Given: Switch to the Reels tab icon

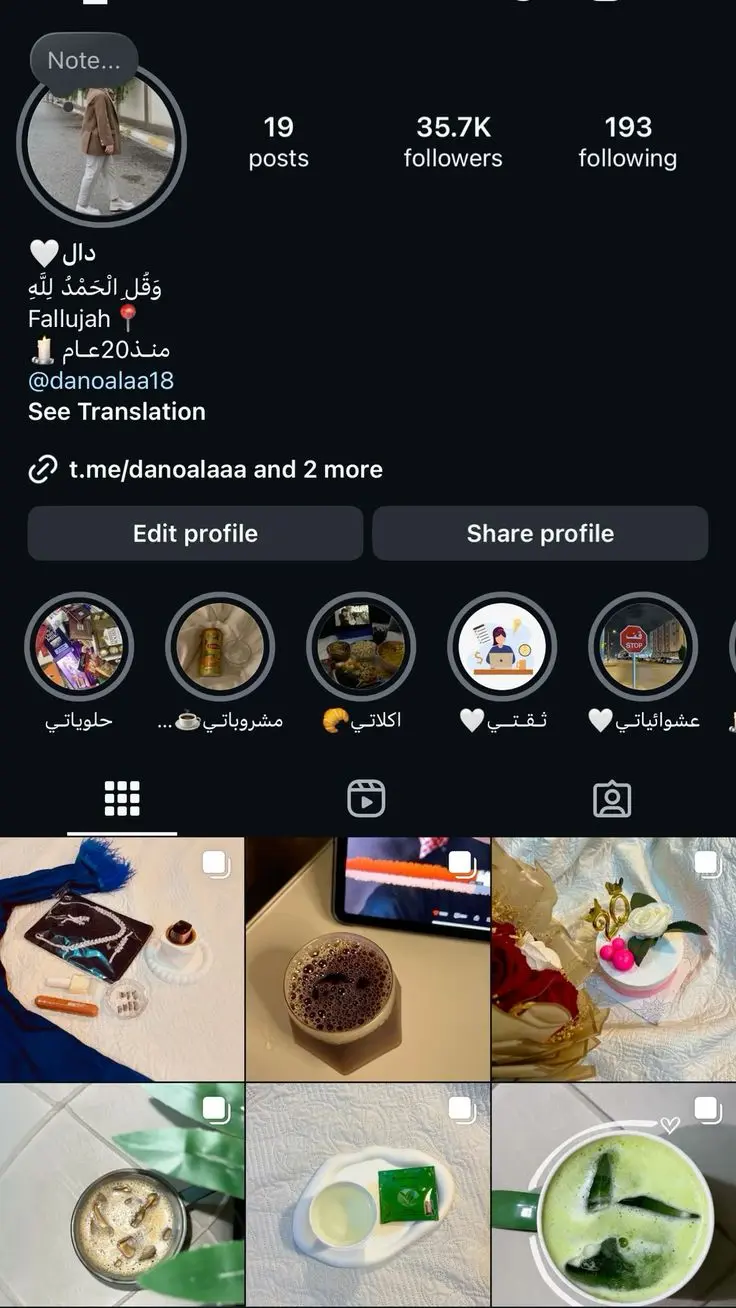Looking at the screenshot, I should click(366, 798).
